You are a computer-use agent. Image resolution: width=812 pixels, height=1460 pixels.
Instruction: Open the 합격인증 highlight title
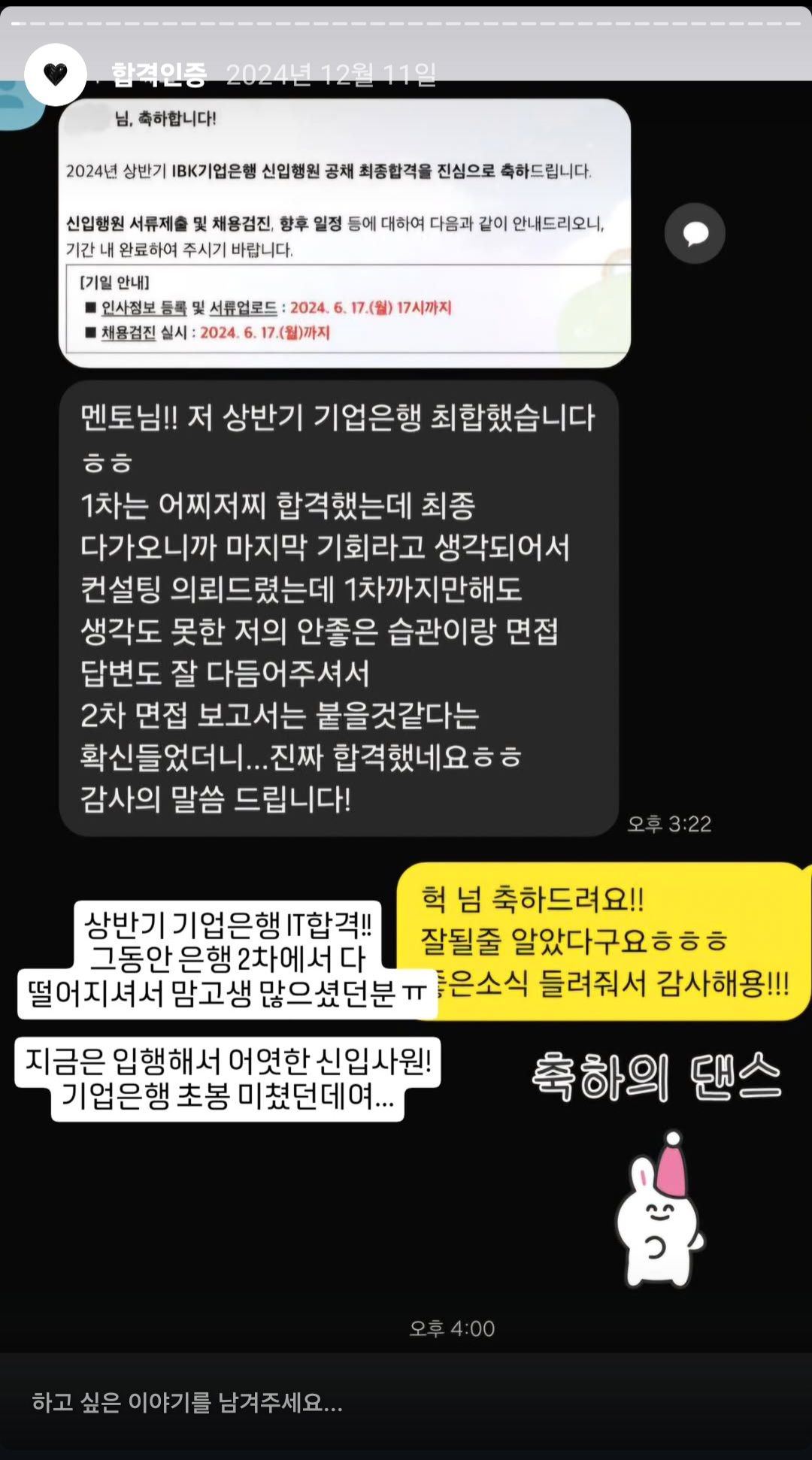(x=159, y=74)
